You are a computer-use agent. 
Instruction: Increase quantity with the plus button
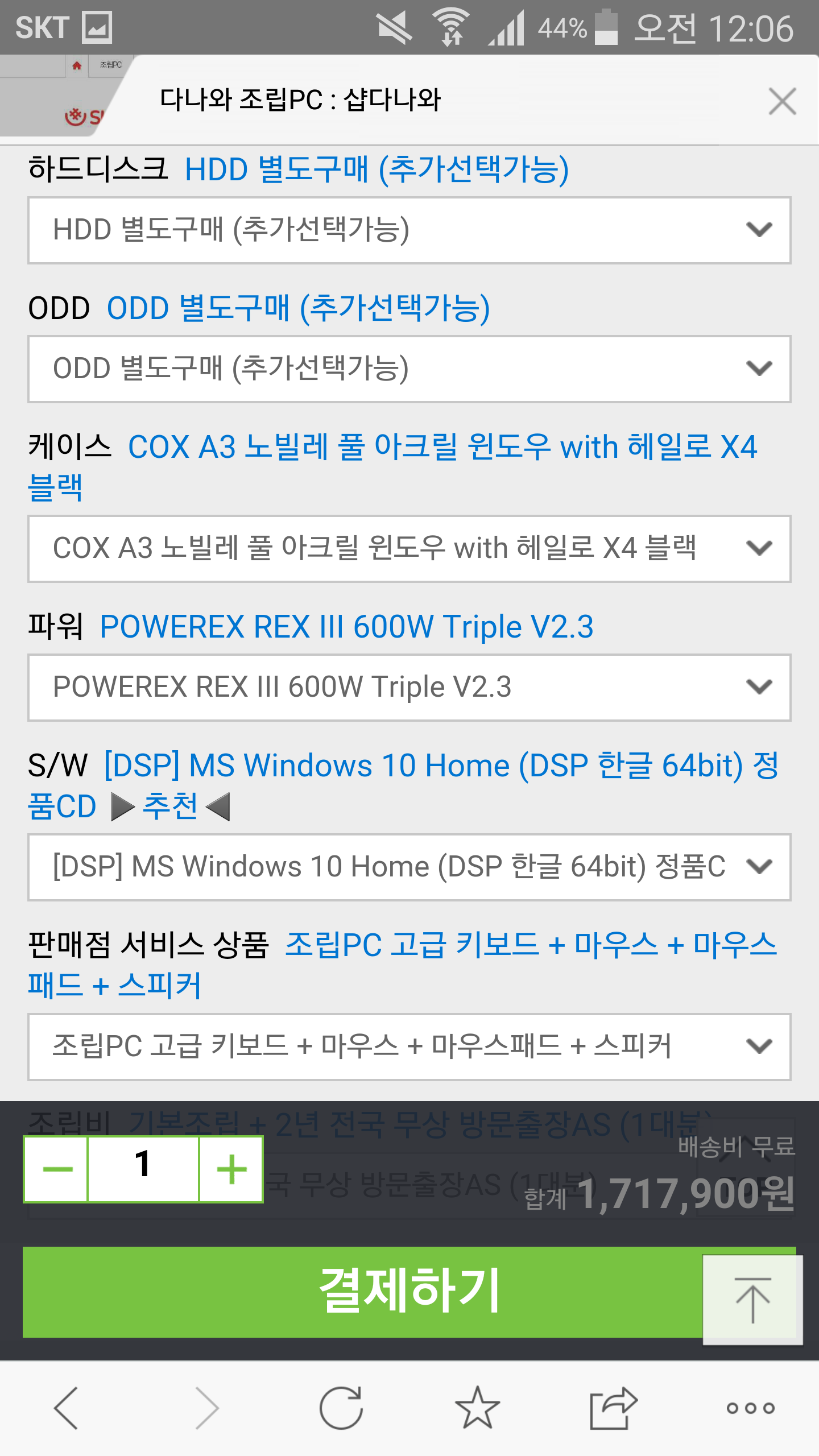pos(231,1169)
